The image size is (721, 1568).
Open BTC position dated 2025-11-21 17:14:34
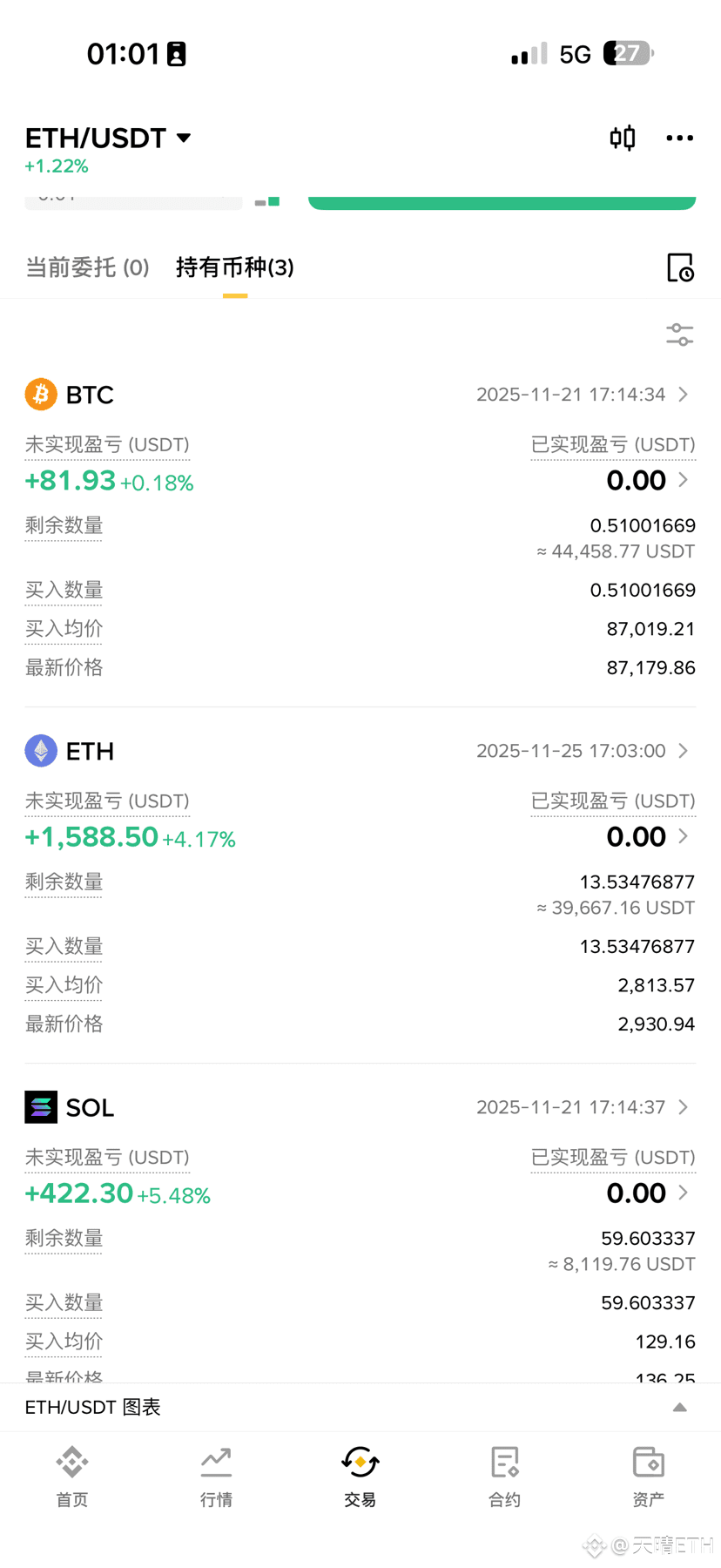[582, 395]
